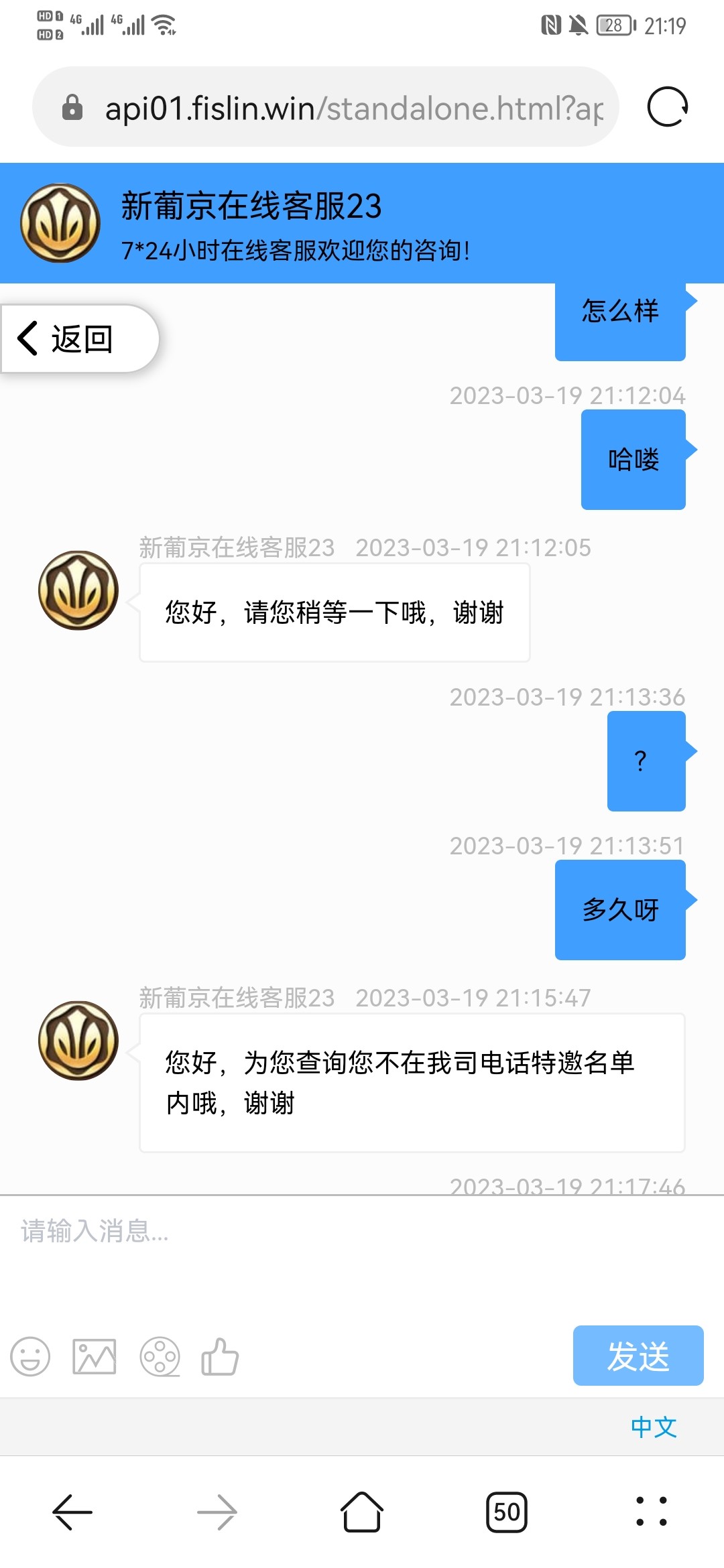
Task: Attach an image to the chat
Action: click(x=94, y=1357)
